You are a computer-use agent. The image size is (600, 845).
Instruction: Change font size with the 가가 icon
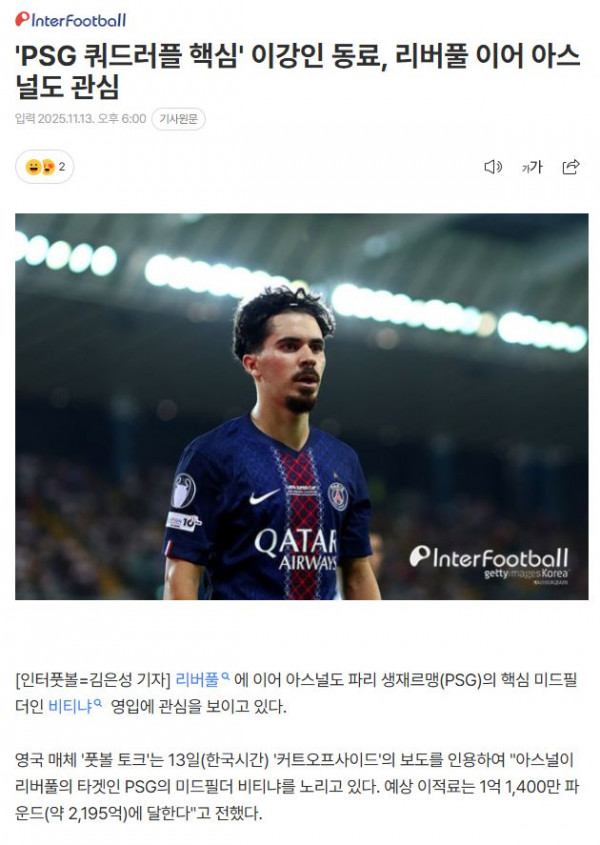click(x=531, y=167)
